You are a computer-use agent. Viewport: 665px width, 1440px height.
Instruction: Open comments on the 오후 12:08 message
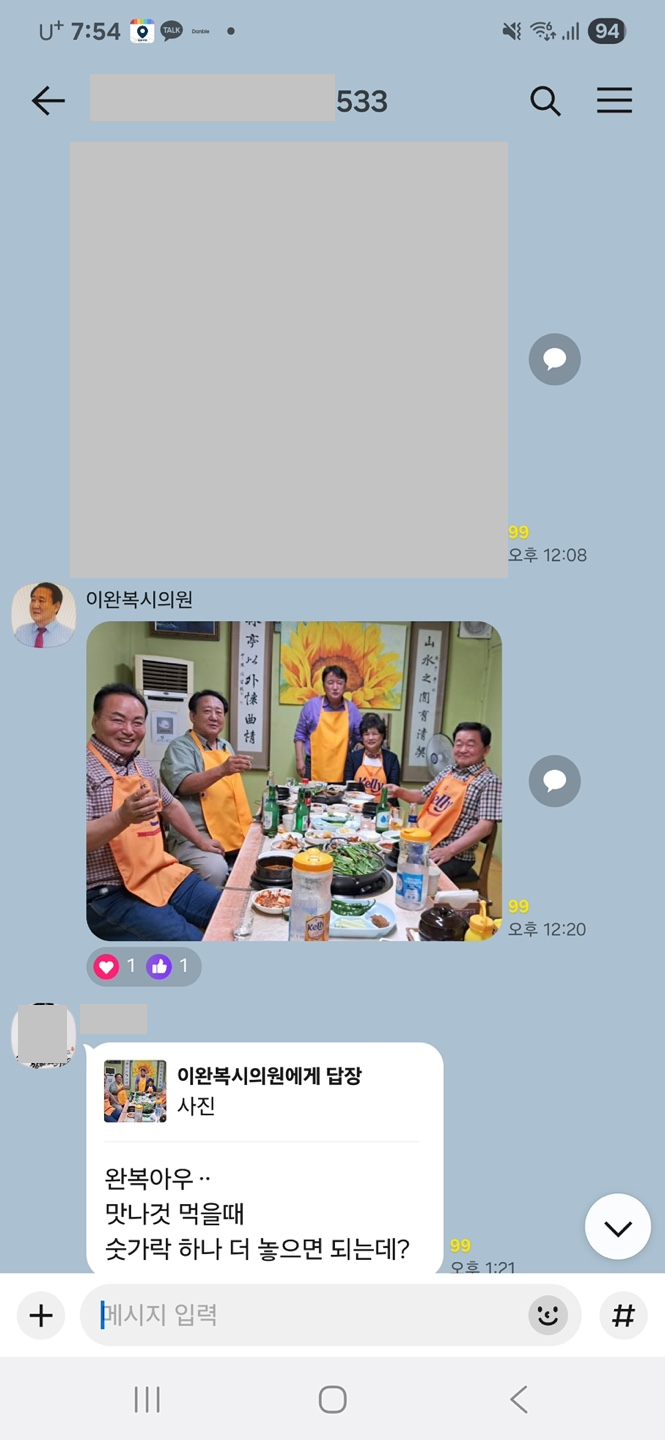[x=554, y=359]
